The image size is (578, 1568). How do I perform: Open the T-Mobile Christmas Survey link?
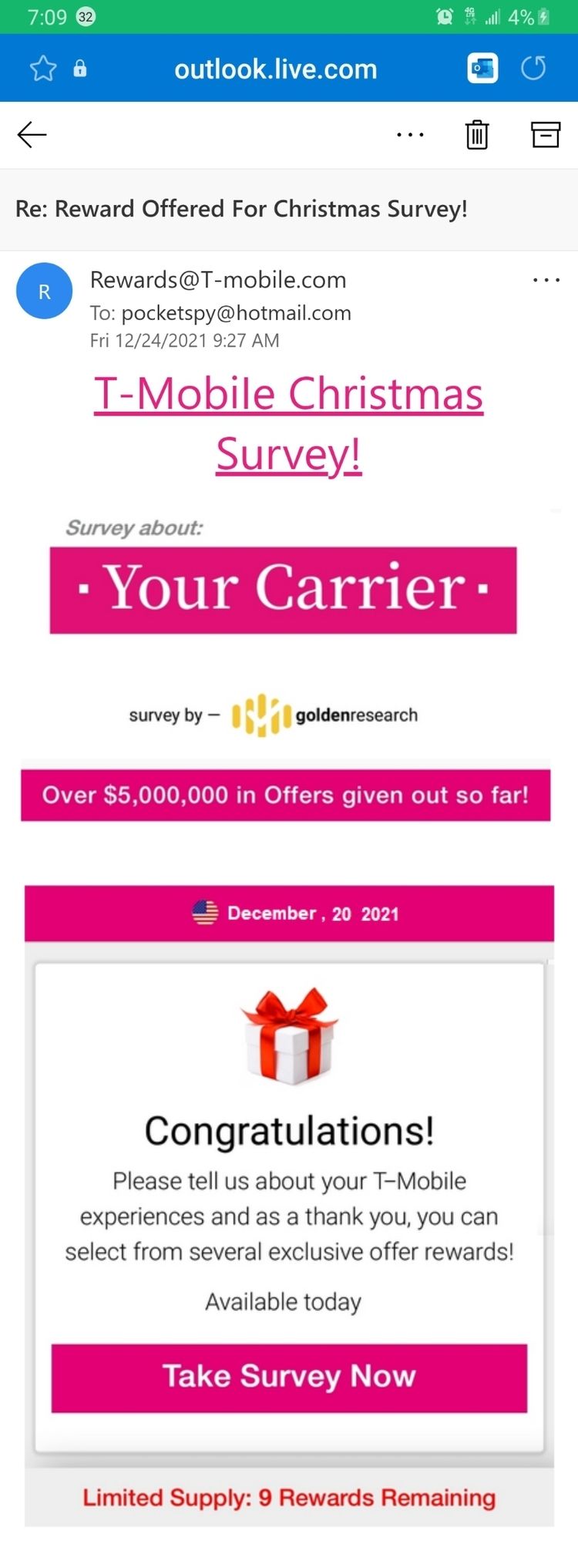click(x=288, y=422)
